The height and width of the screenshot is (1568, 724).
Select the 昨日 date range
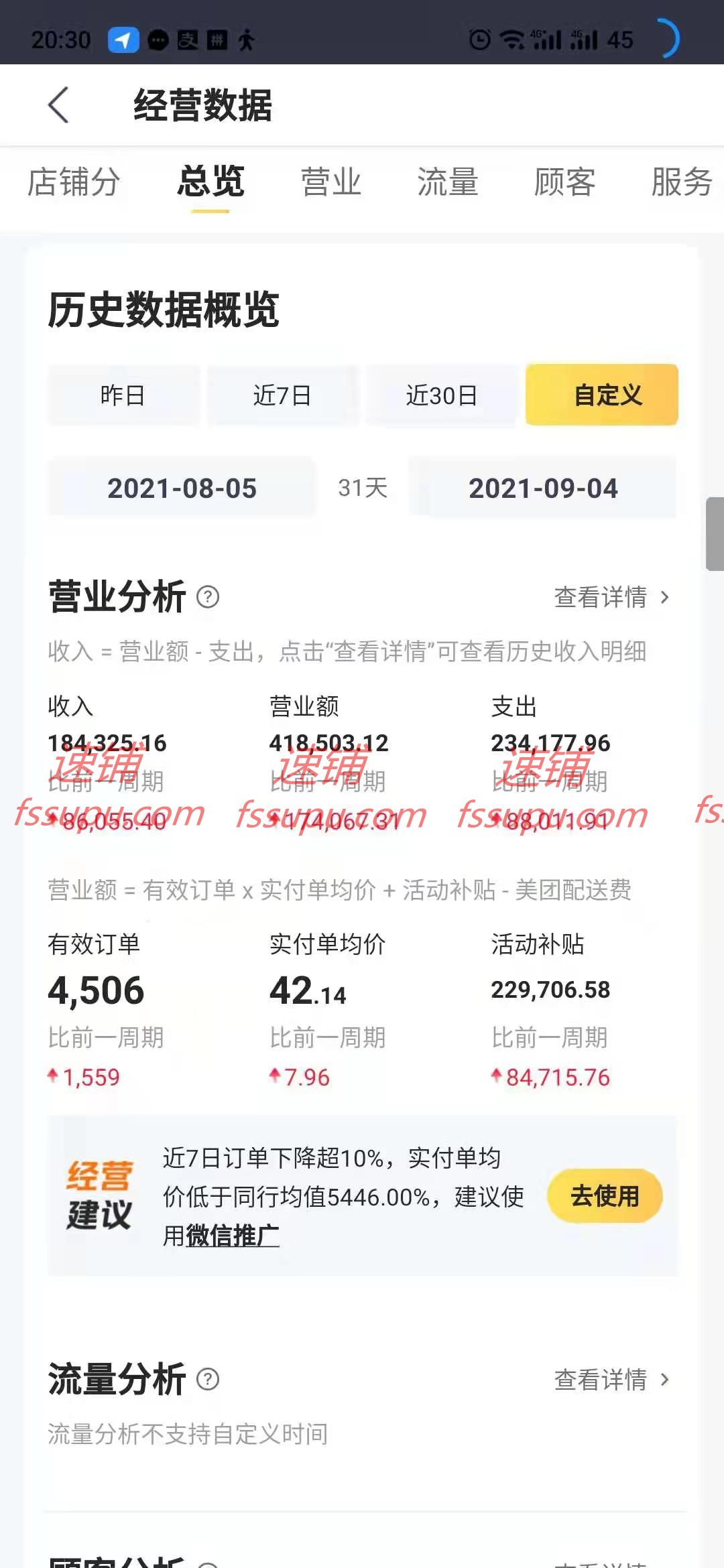123,395
